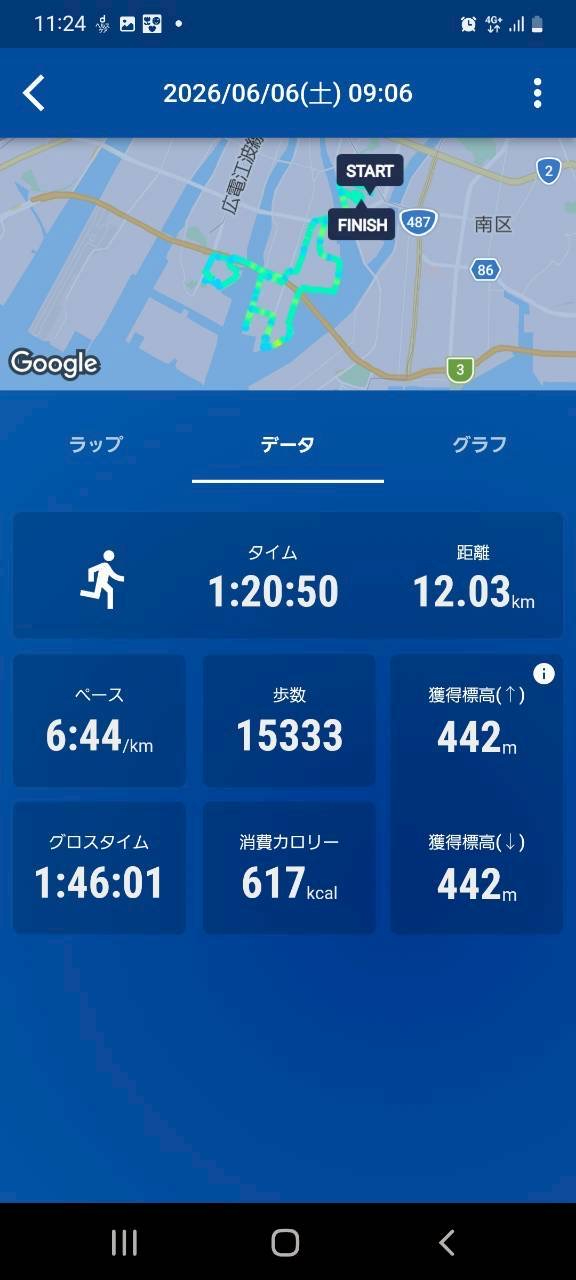
Task: Switch to the グラフ tab
Action: tap(480, 445)
